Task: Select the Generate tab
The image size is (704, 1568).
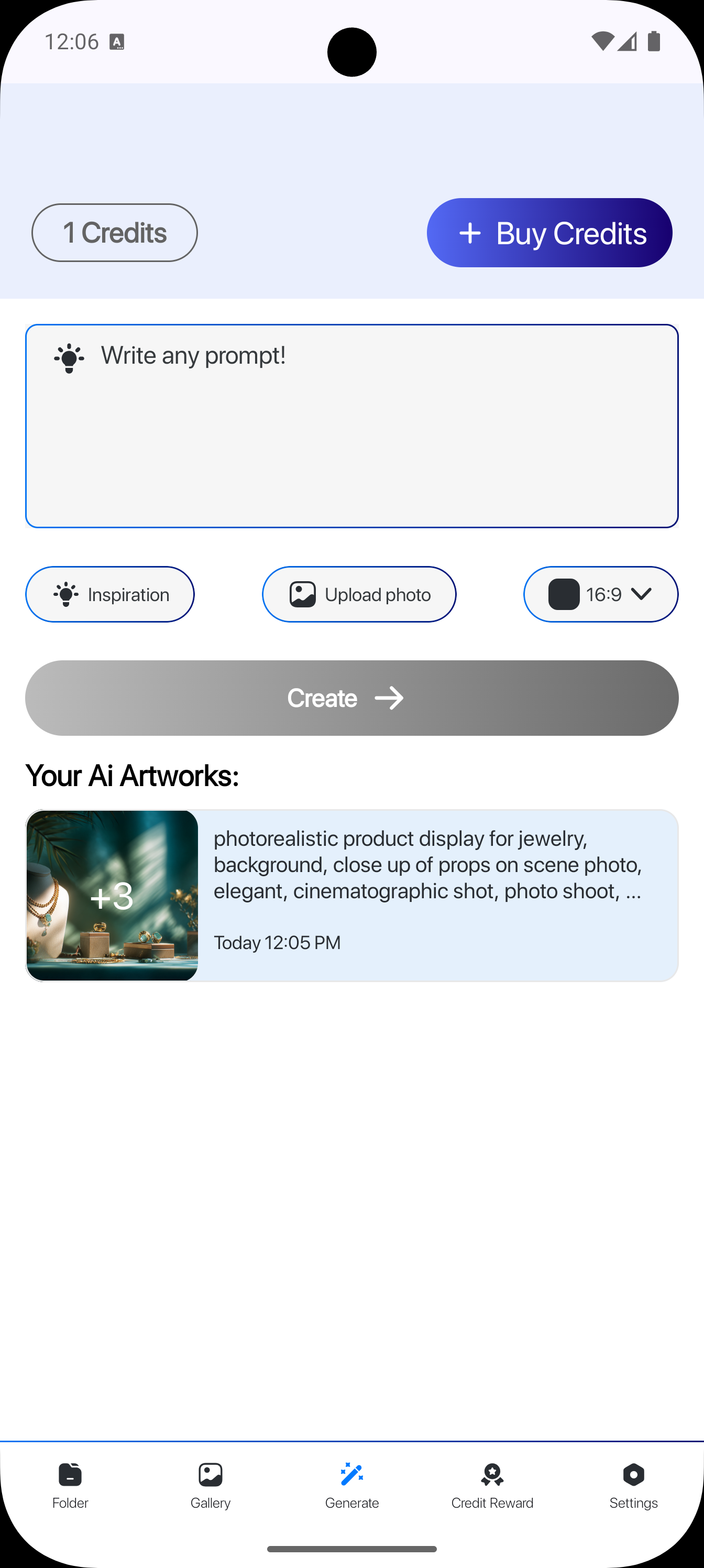Action: coord(351,1484)
